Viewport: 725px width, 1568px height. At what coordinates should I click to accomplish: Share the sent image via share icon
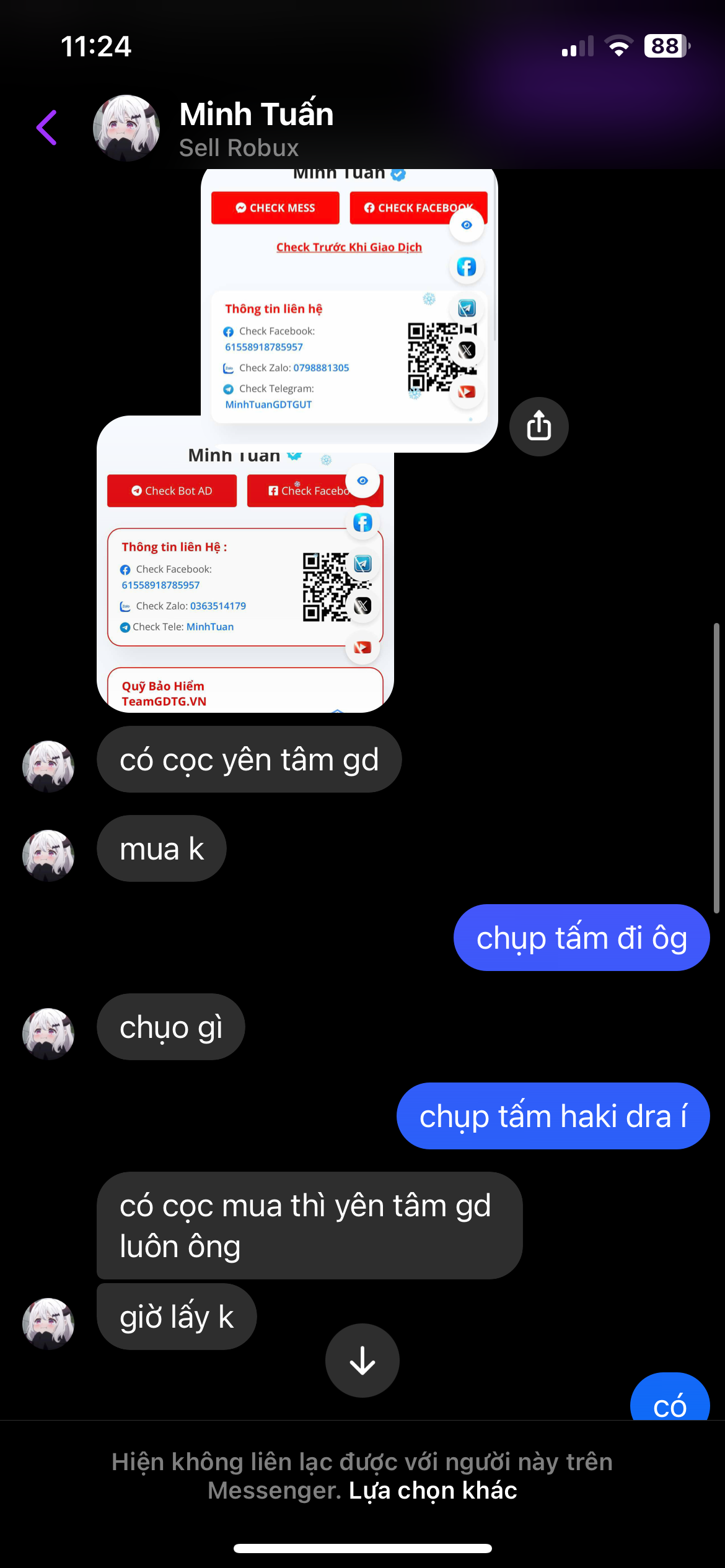click(538, 426)
